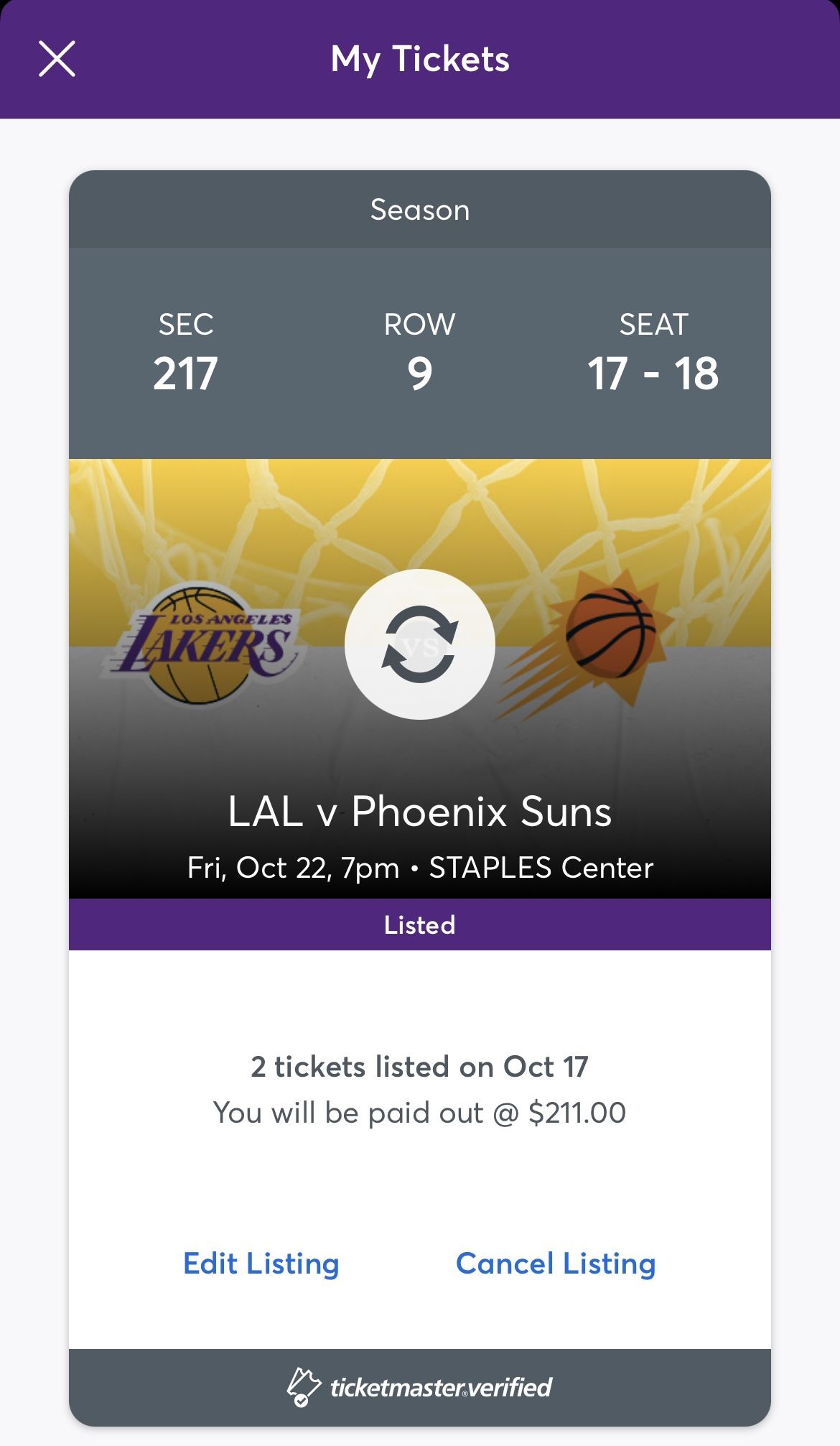The width and height of the screenshot is (840, 1446).
Task: Click the Edit Listing link
Action: (x=263, y=1264)
